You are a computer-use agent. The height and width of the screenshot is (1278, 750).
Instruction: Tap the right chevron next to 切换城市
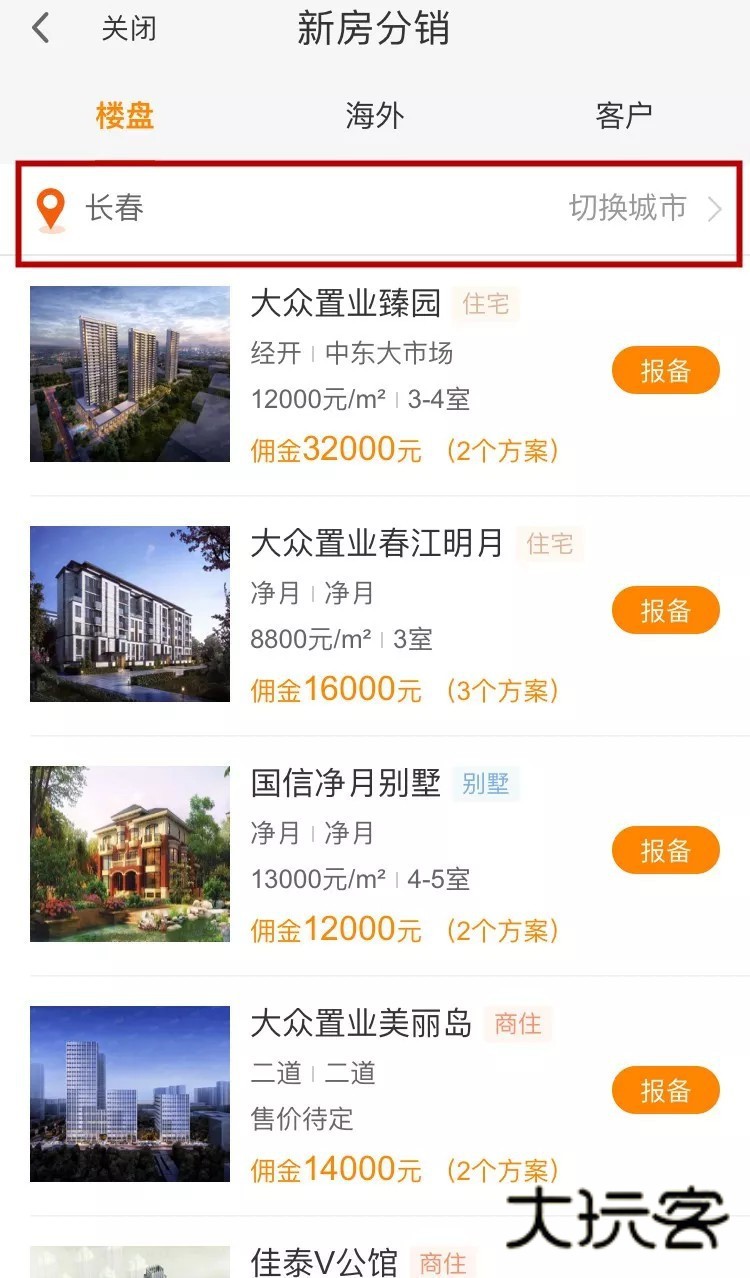click(x=716, y=209)
